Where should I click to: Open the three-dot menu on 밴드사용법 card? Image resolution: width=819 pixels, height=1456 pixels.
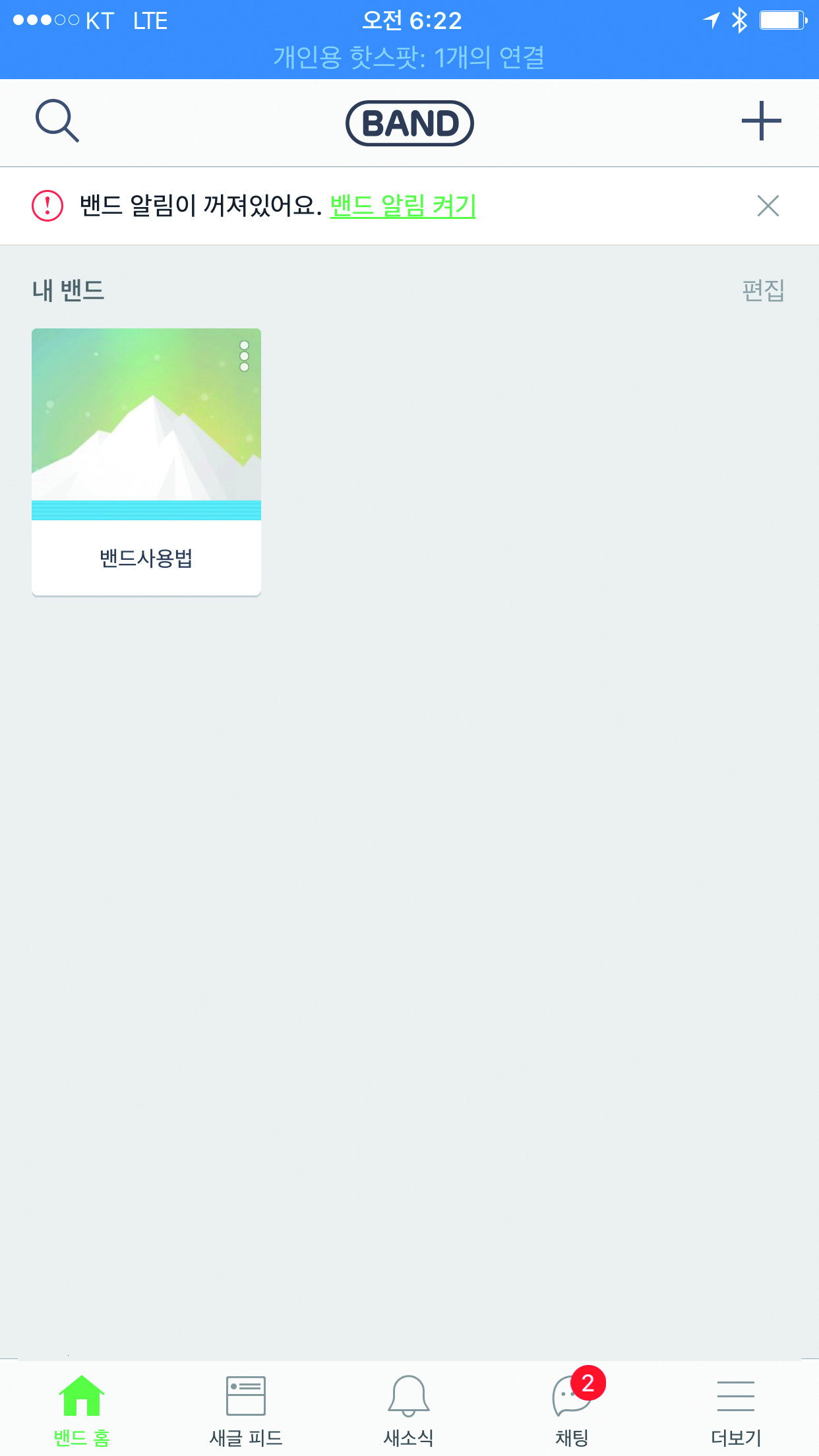click(x=244, y=356)
